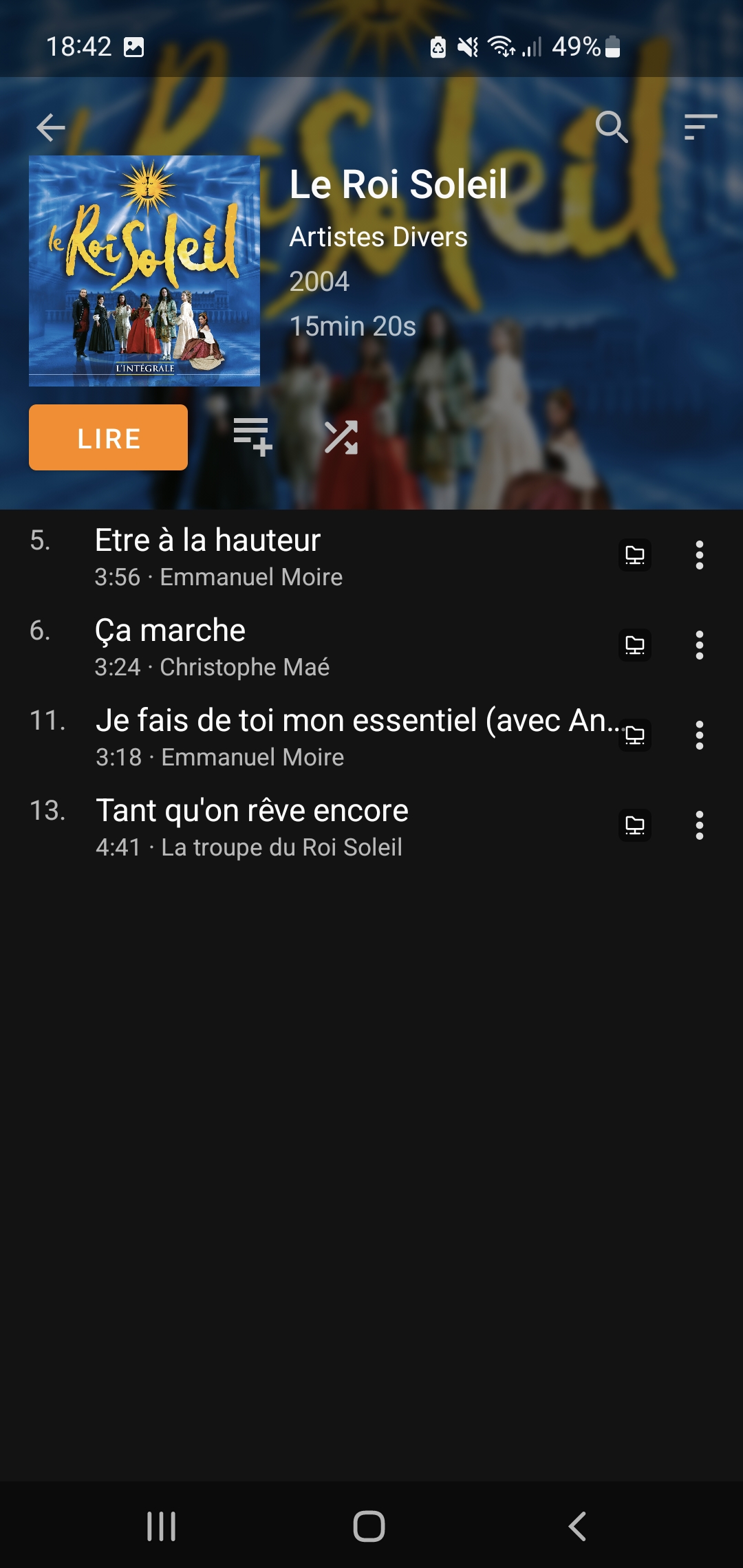Tap the device icon beside Ça marche
Screen dimensions: 743x1568
tap(634, 645)
